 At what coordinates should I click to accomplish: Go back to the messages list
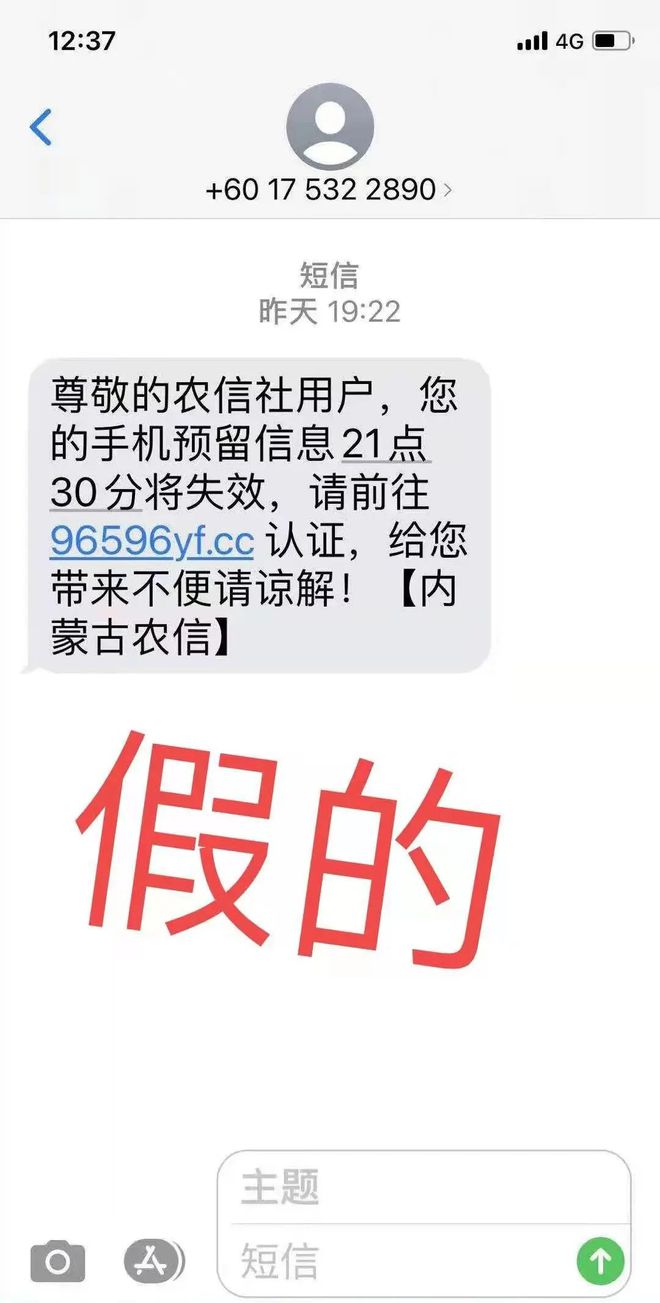pyautogui.click(x=41, y=128)
